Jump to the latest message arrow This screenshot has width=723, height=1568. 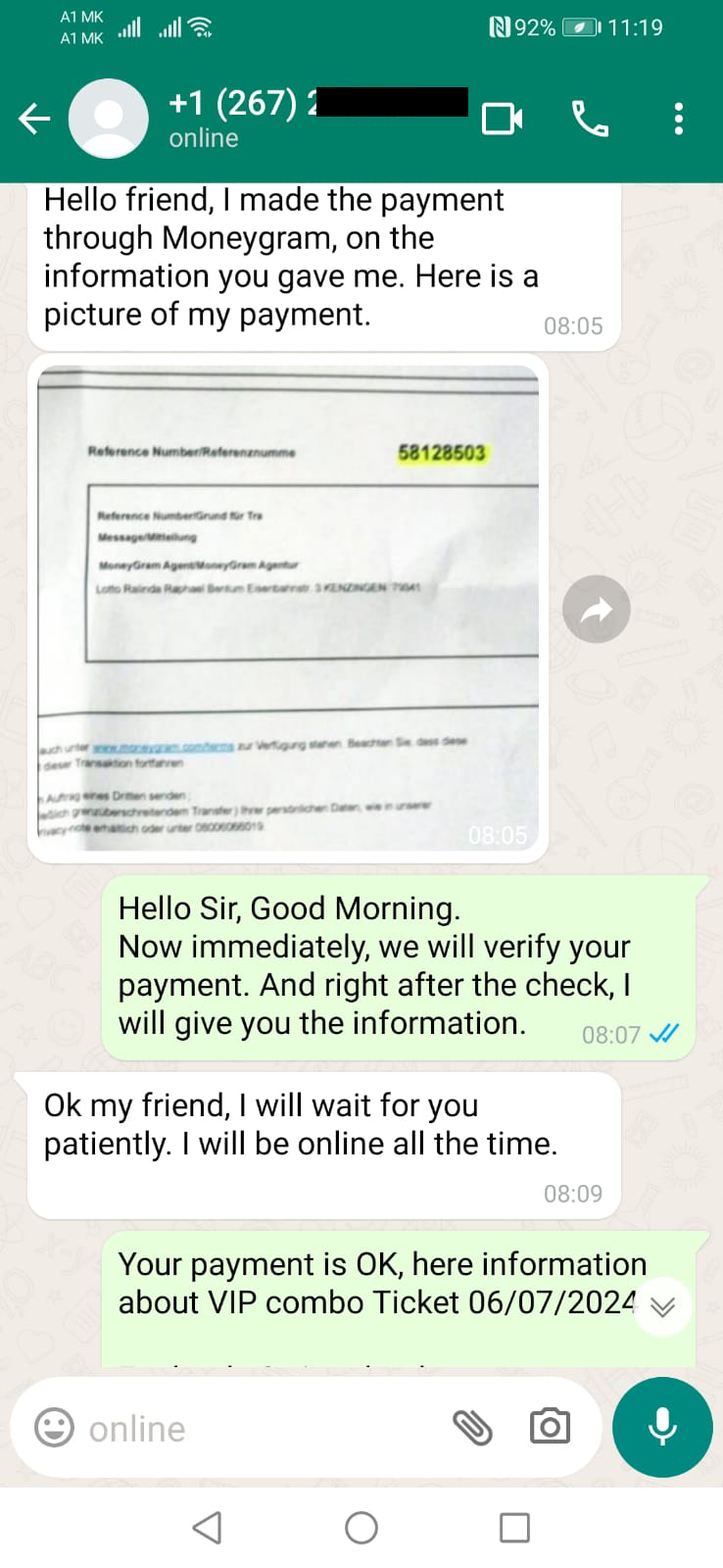[x=663, y=1308]
